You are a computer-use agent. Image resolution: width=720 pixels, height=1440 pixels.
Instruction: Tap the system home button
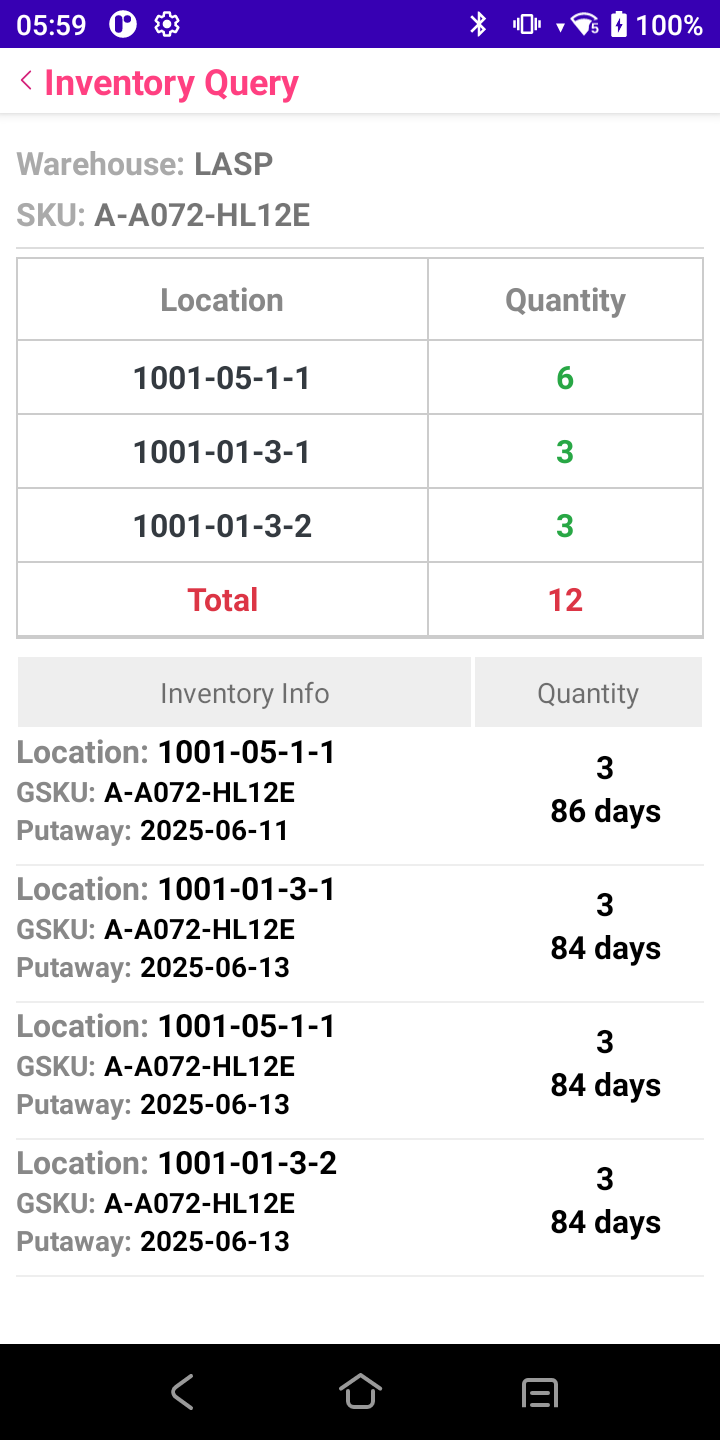coord(360,1391)
